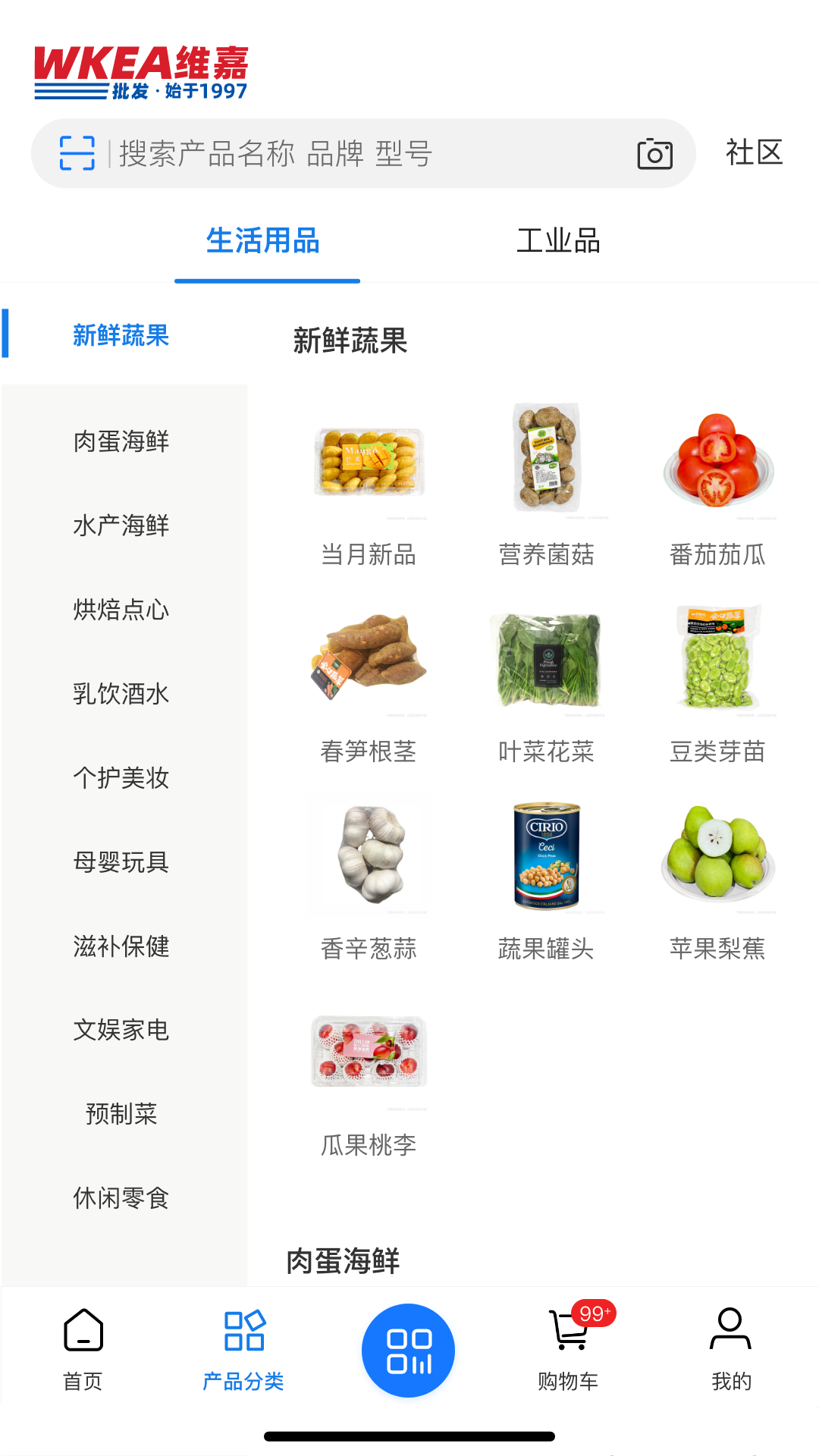The height and width of the screenshot is (1456, 819).
Task: Open the 购物车 shopping cart
Action: (x=569, y=1350)
